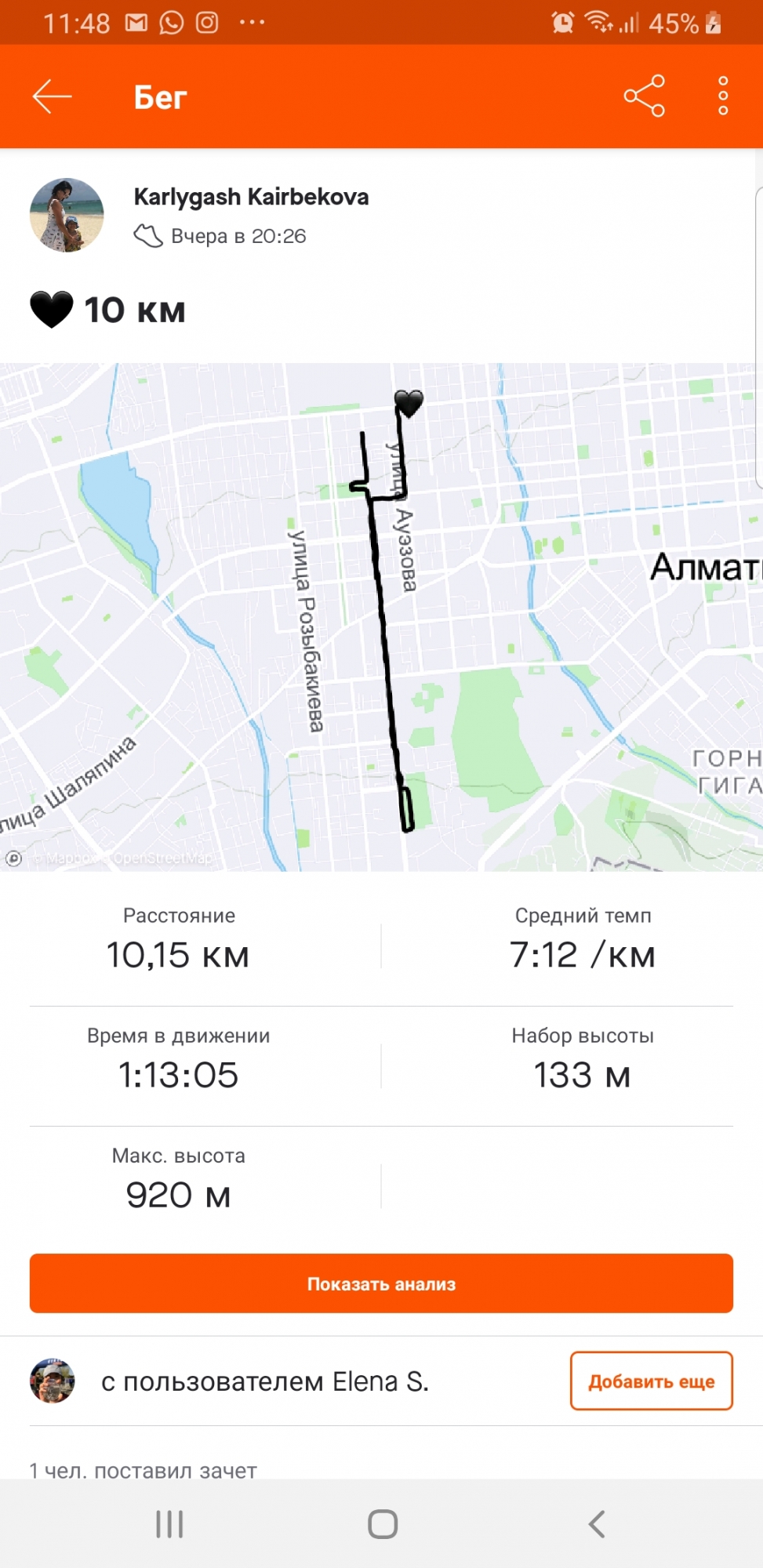
Task: Tap the Показать анализ button
Action: click(x=381, y=1283)
